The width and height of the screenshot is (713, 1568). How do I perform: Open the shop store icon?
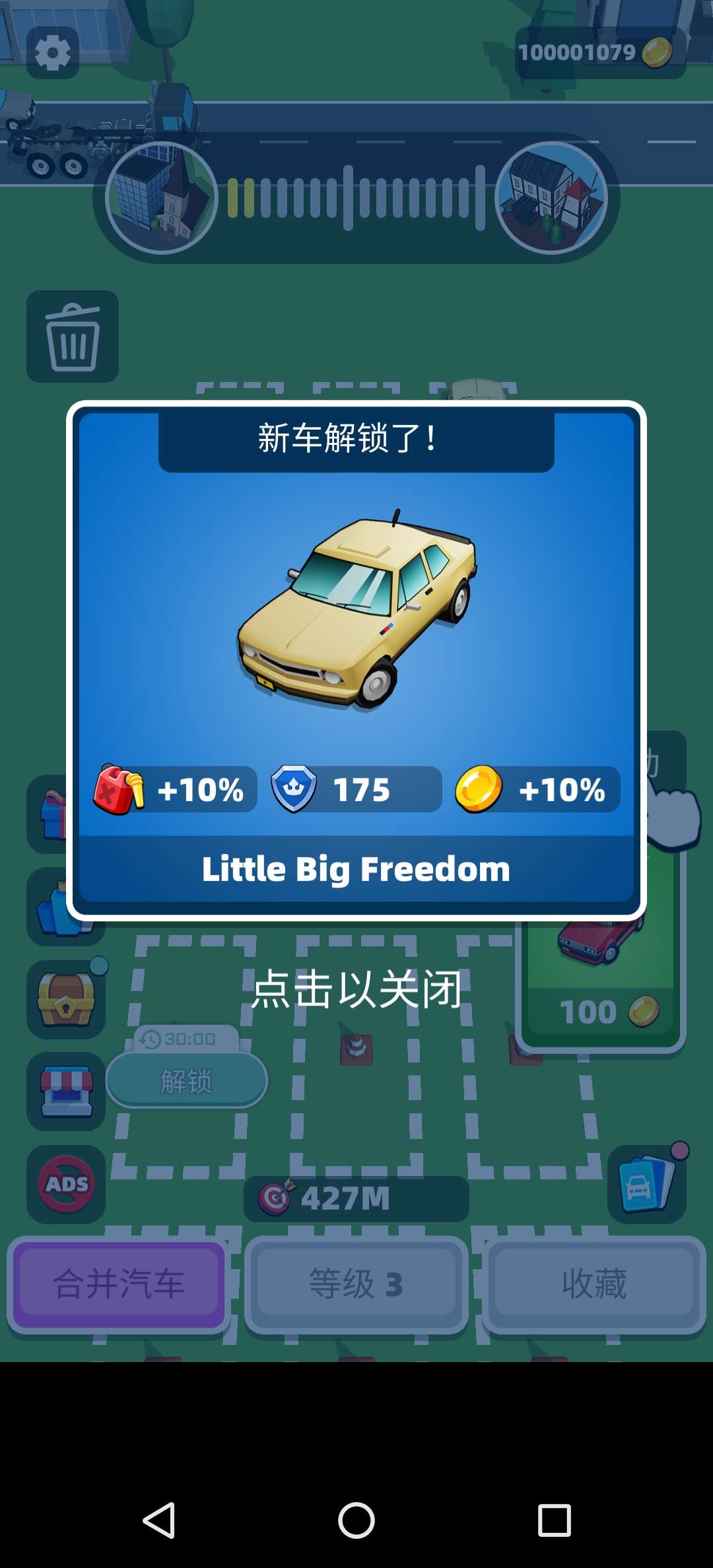coord(66,1092)
